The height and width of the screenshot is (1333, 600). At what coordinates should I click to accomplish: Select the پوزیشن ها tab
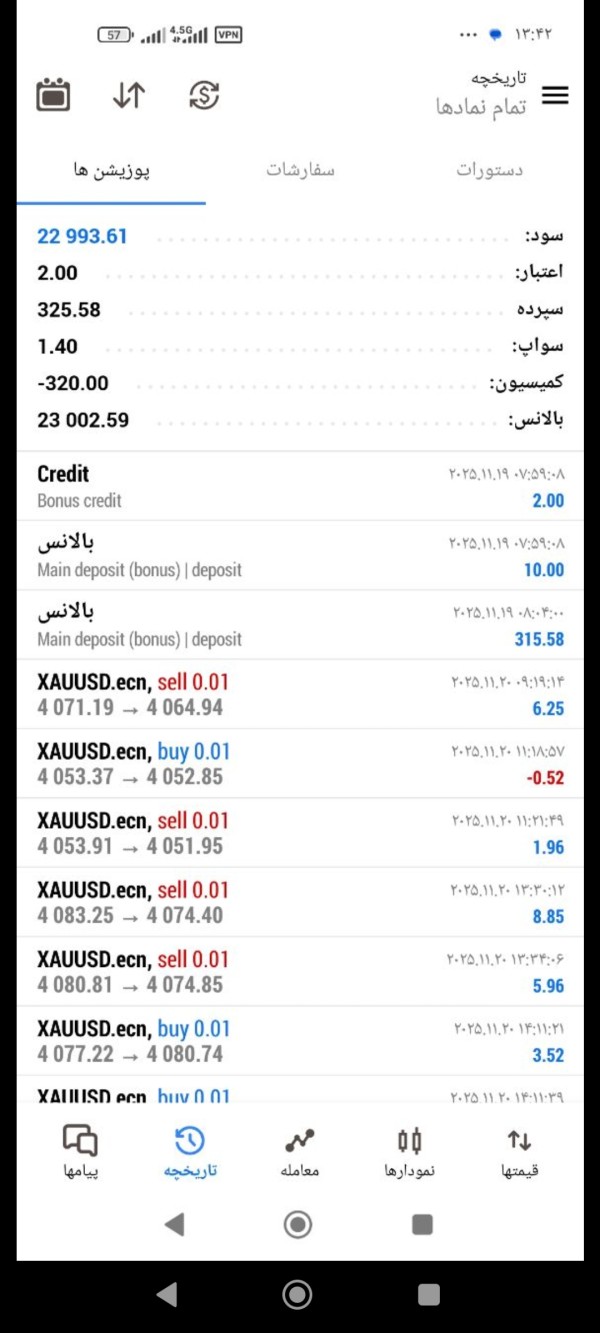click(x=111, y=170)
